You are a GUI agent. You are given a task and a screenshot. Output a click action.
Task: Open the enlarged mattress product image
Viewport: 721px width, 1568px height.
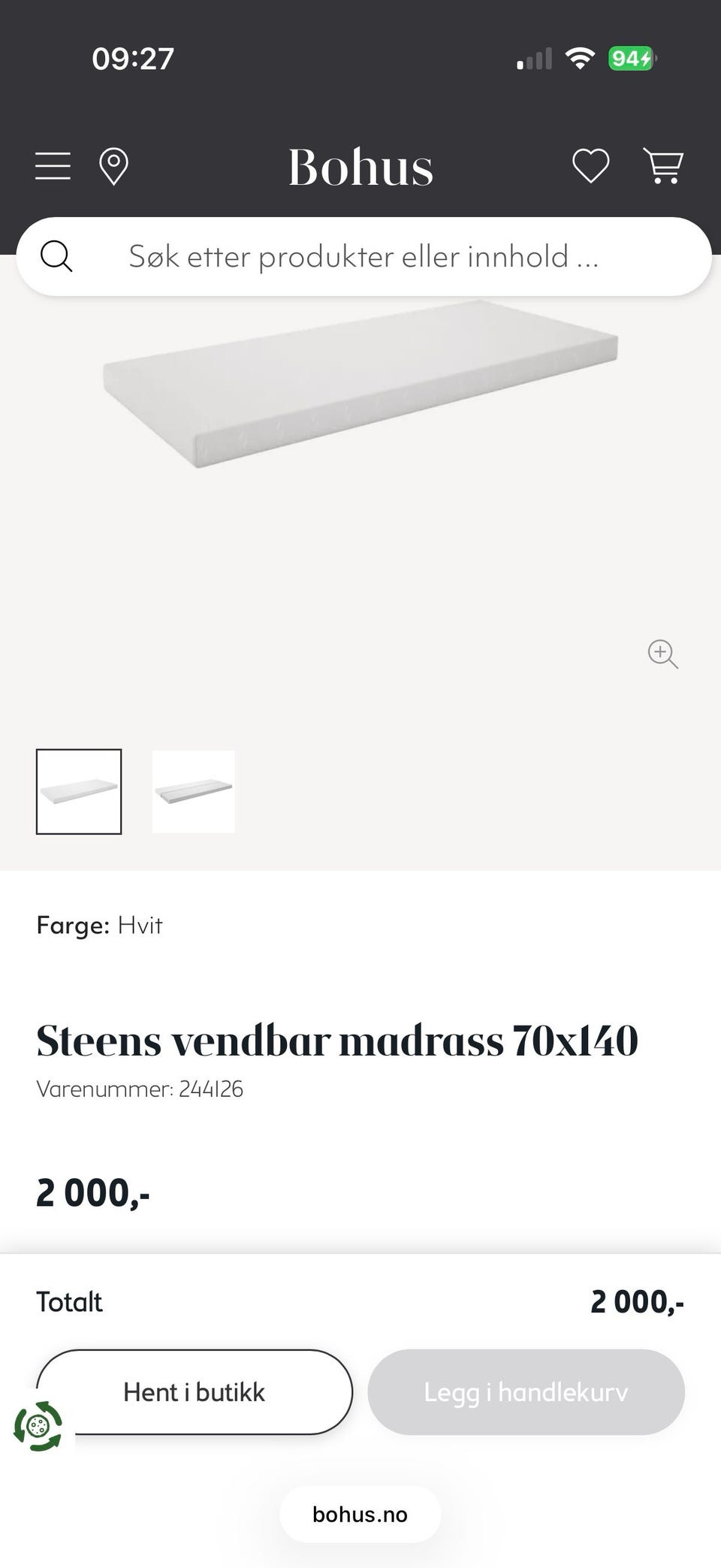pyautogui.click(x=360, y=385)
